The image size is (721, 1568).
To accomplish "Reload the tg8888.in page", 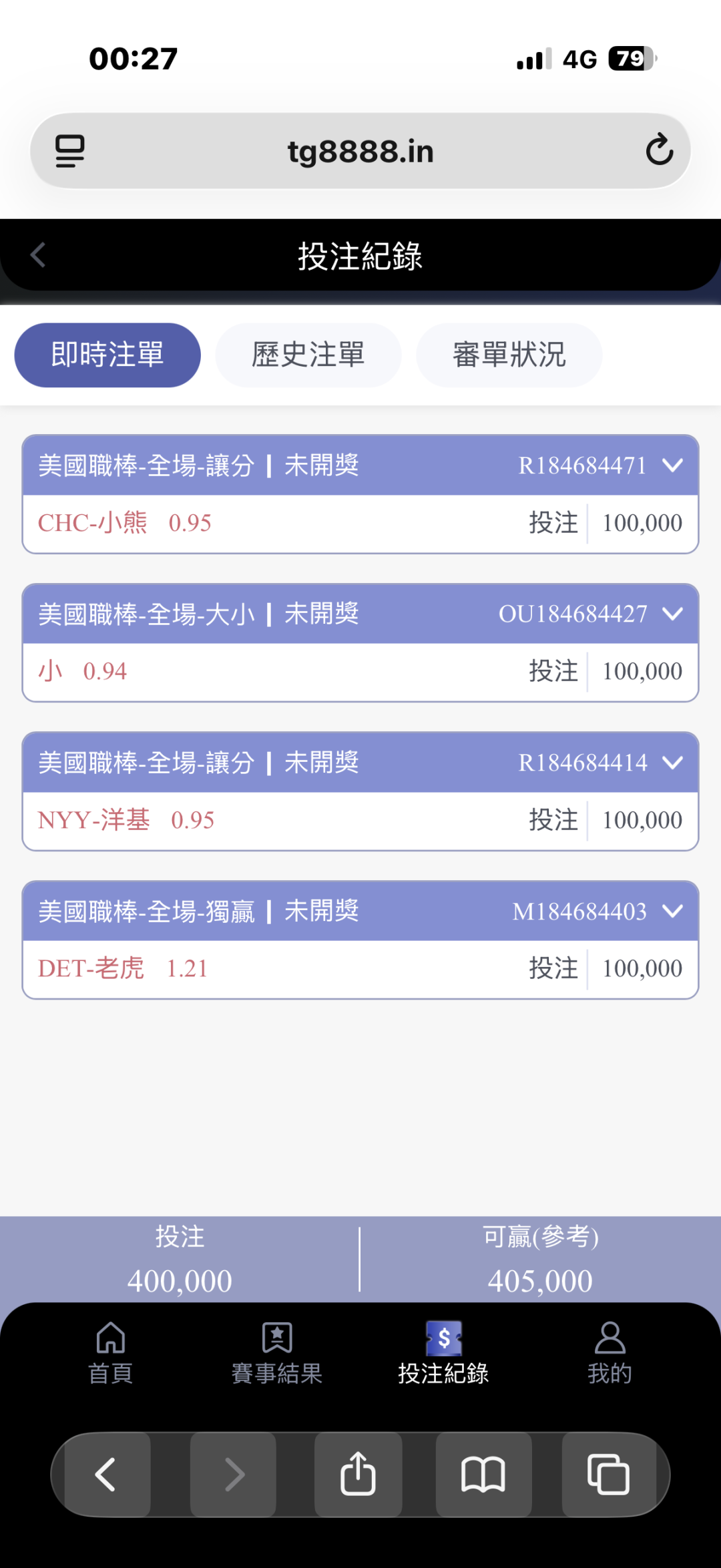I will 659,150.
